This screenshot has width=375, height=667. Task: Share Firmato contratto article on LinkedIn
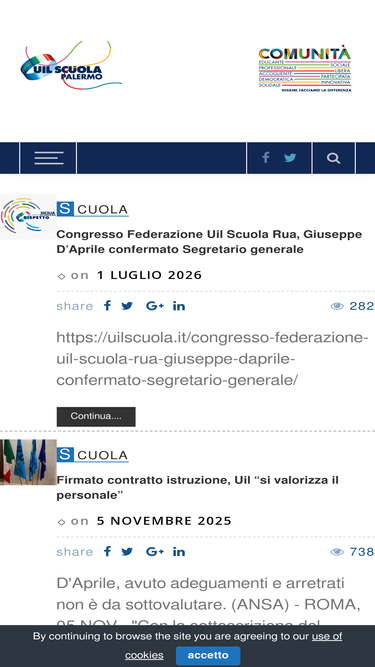click(179, 552)
